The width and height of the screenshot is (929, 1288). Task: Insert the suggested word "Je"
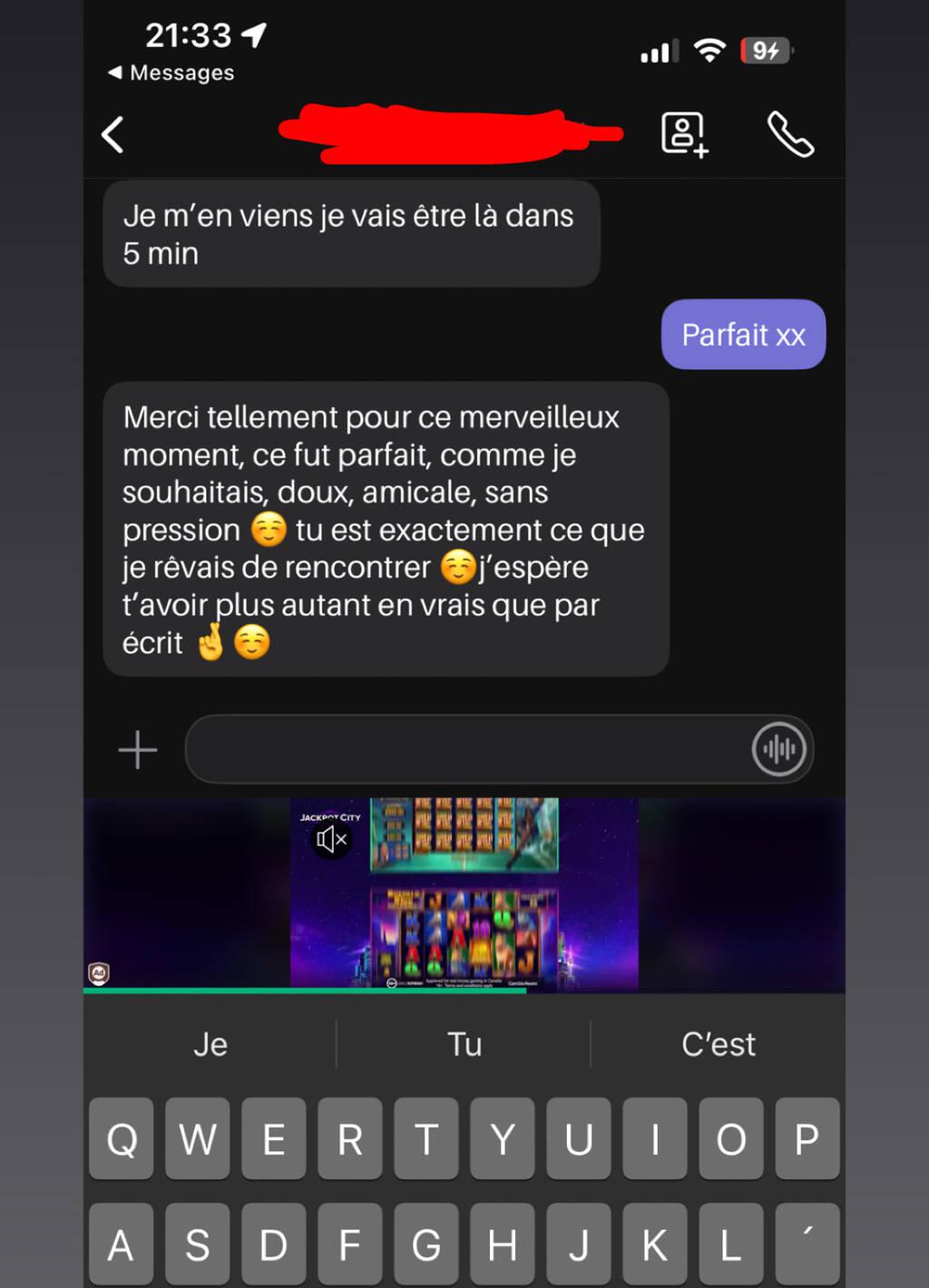click(x=210, y=1044)
